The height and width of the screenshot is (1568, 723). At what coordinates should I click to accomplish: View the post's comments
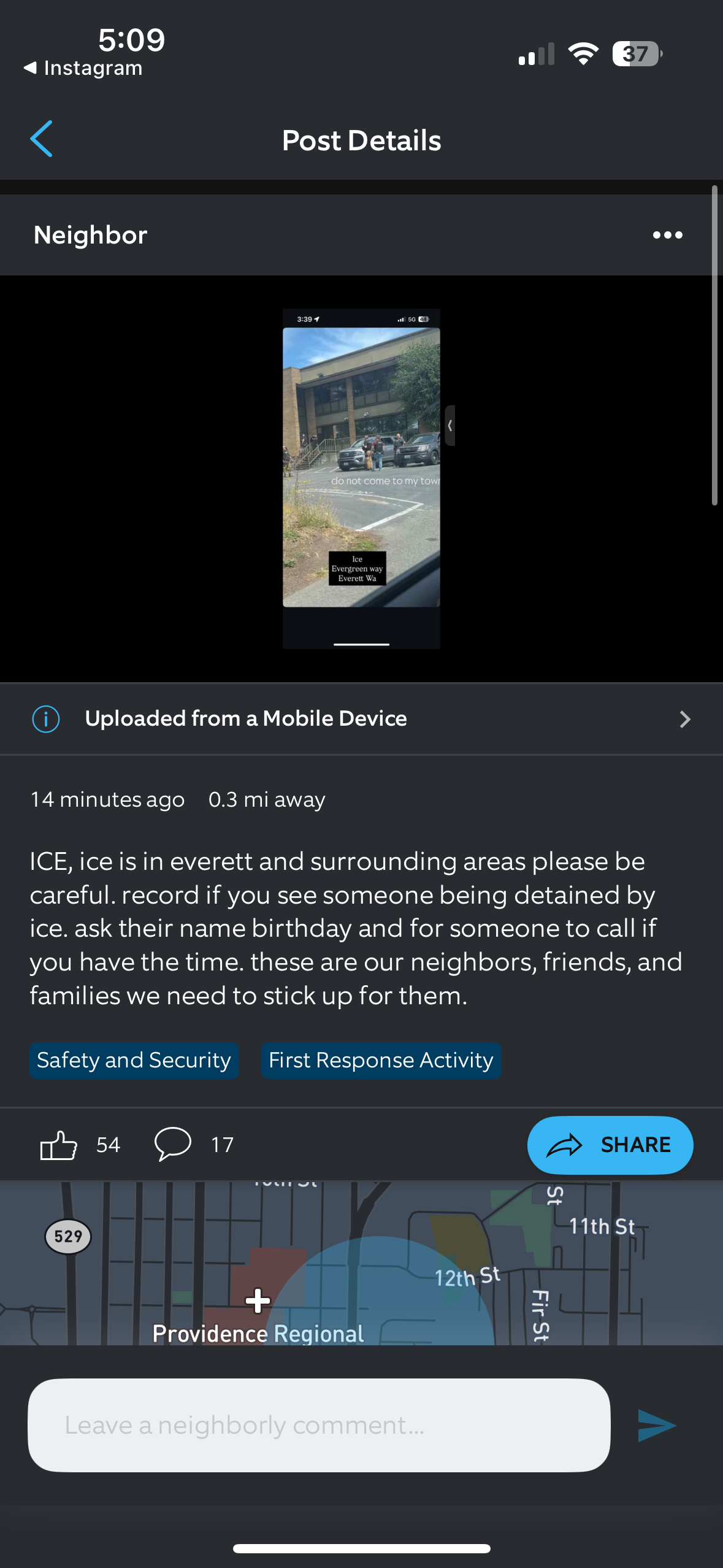[173, 1145]
